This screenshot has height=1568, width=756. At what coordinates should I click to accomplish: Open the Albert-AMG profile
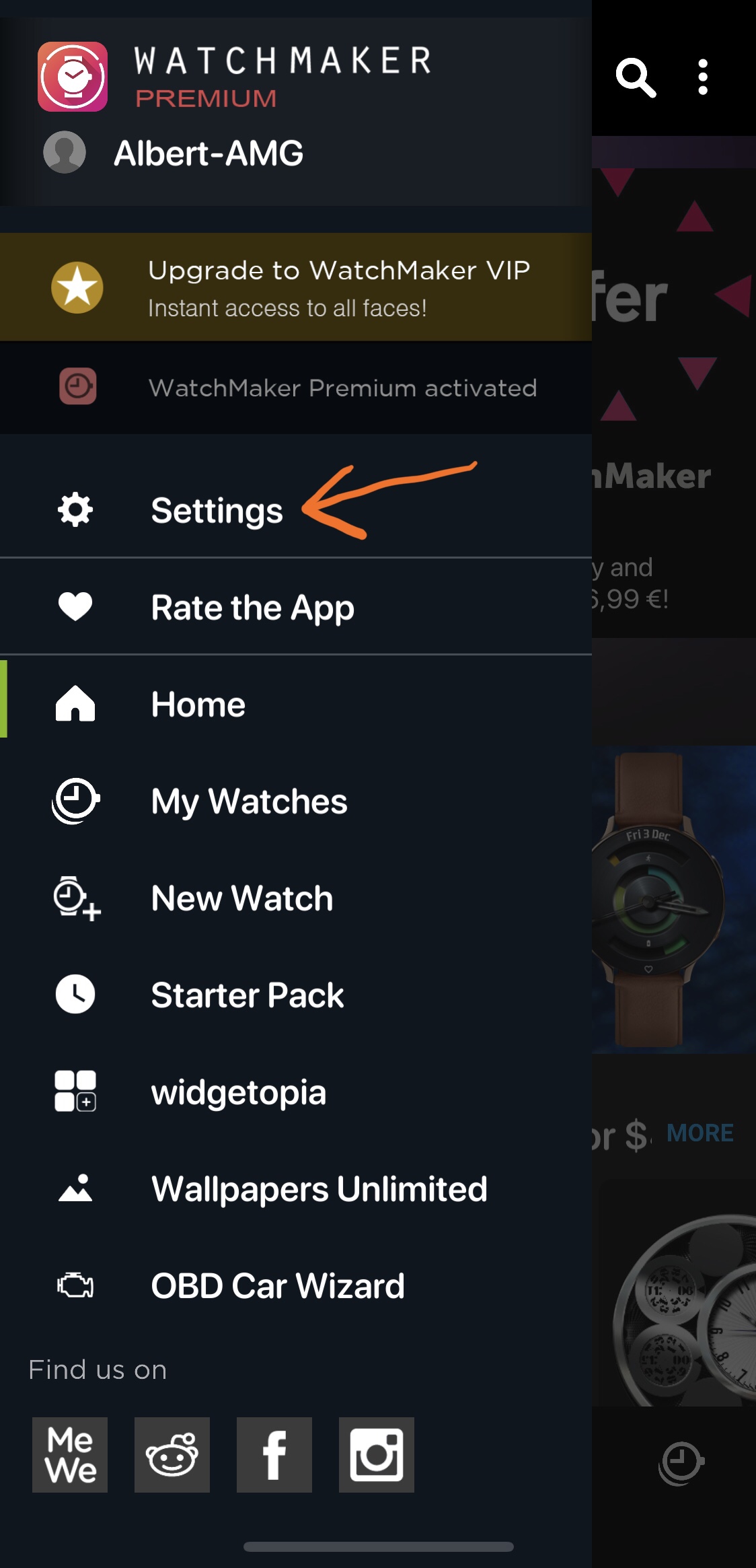[209, 153]
